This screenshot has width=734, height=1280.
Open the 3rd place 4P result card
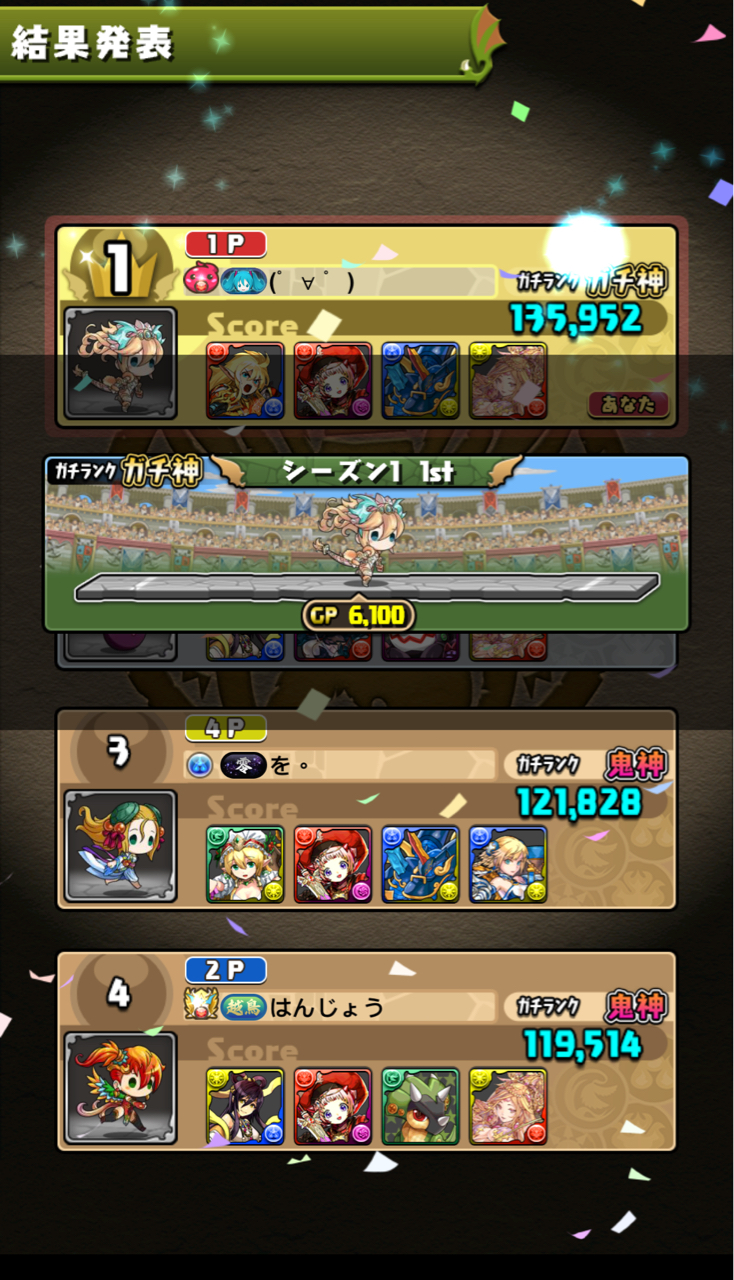[x=366, y=809]
